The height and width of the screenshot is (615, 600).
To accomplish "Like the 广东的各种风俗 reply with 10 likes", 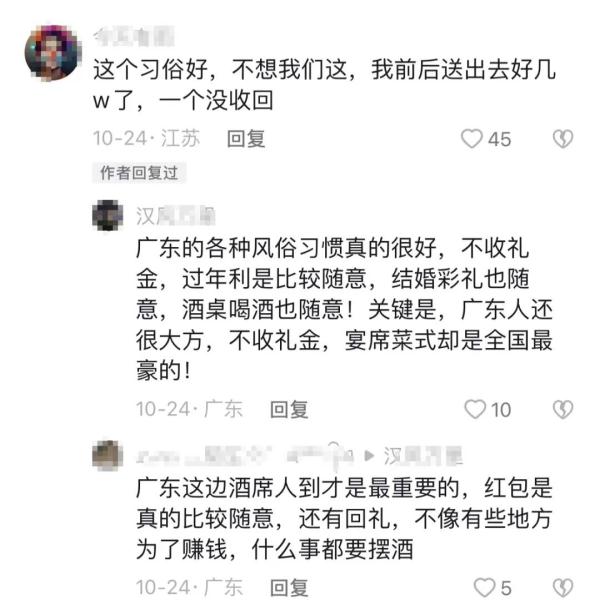I will tap(476, 409).
